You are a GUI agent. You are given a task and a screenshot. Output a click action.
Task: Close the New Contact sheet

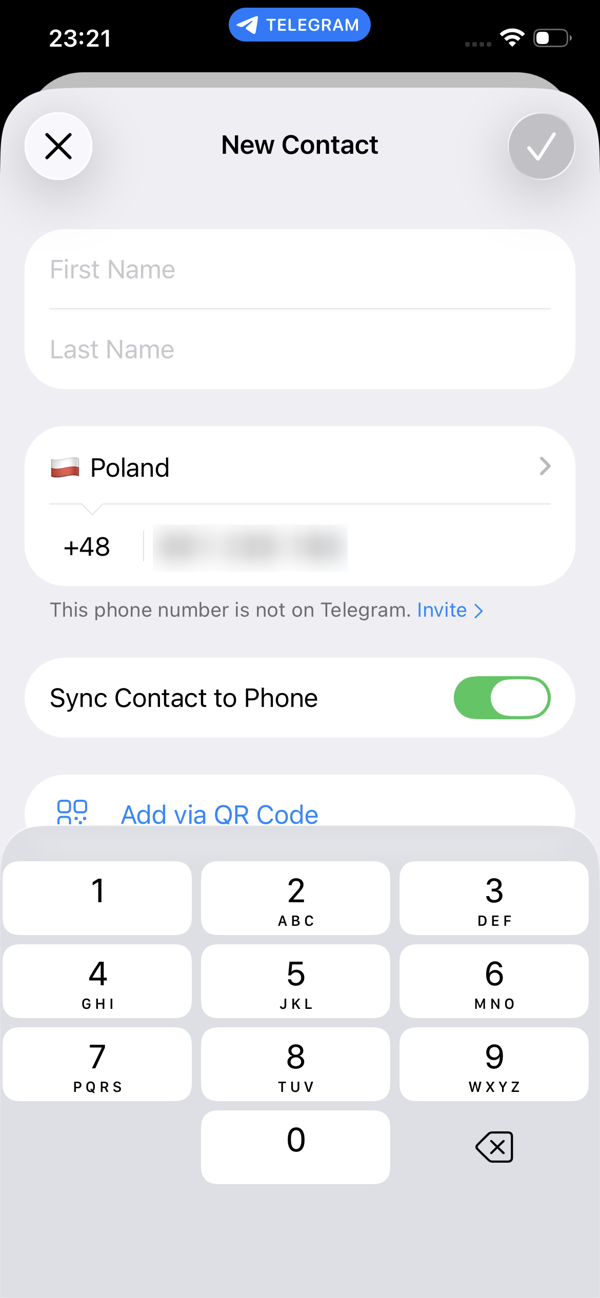[59, 146]
